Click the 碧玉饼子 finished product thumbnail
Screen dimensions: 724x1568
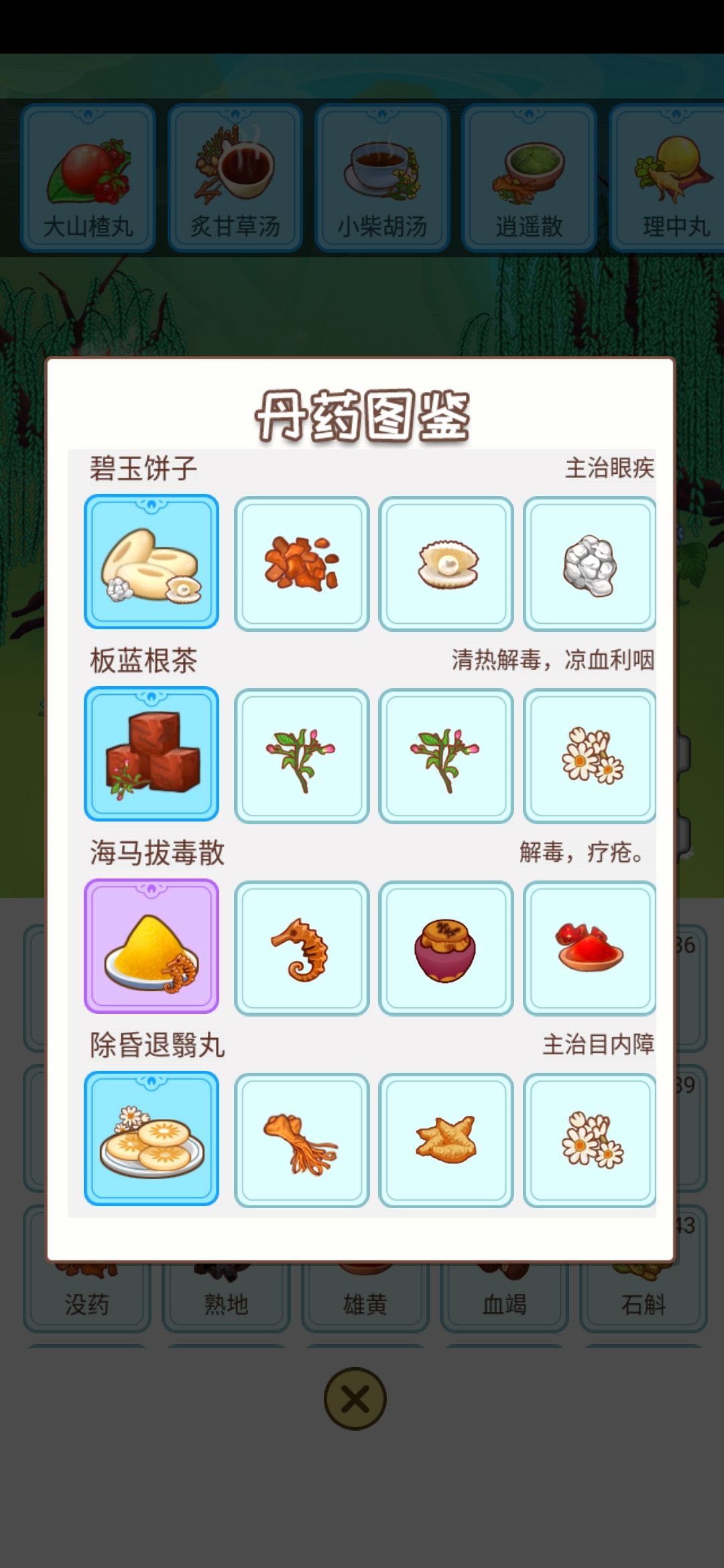[152, 562]
